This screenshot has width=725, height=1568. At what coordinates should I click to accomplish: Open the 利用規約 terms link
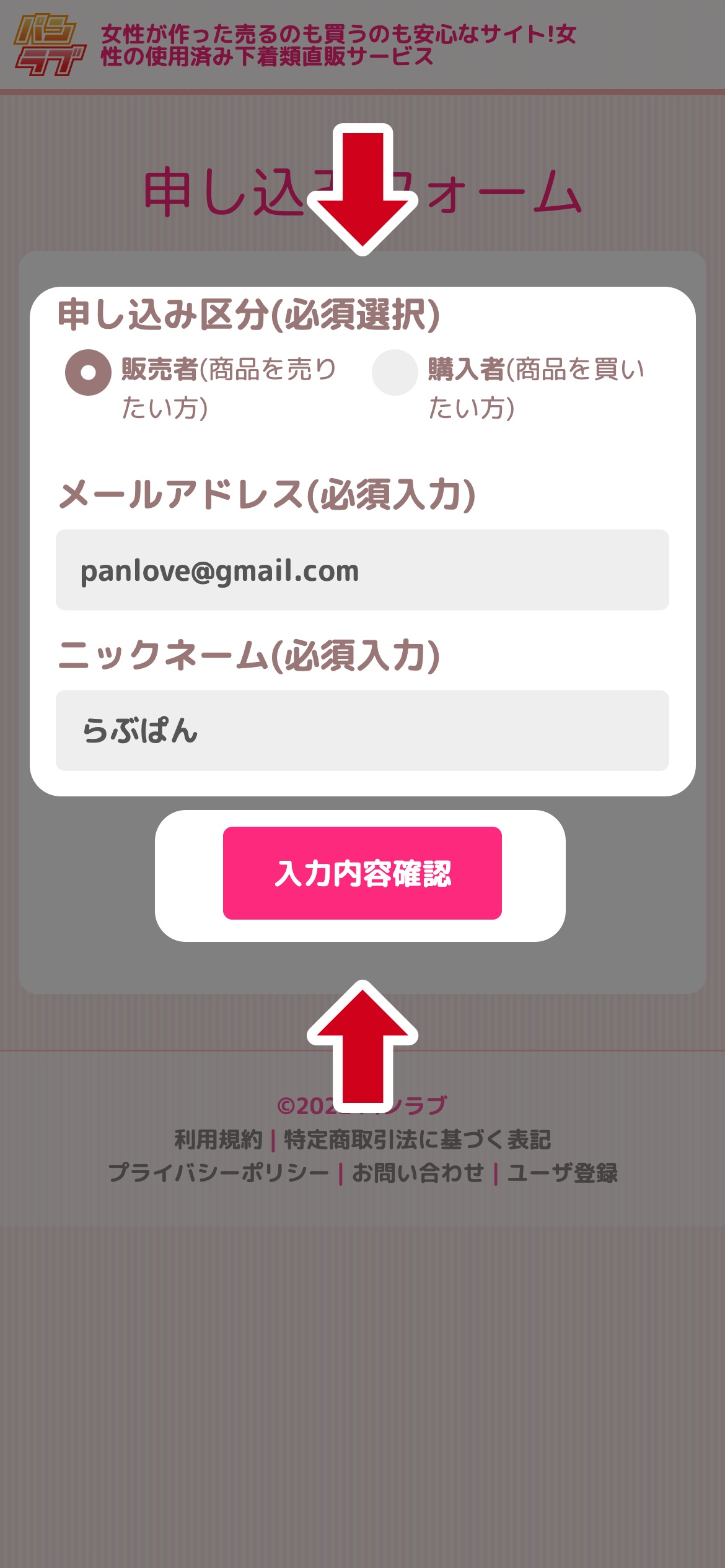(218, 1139)
